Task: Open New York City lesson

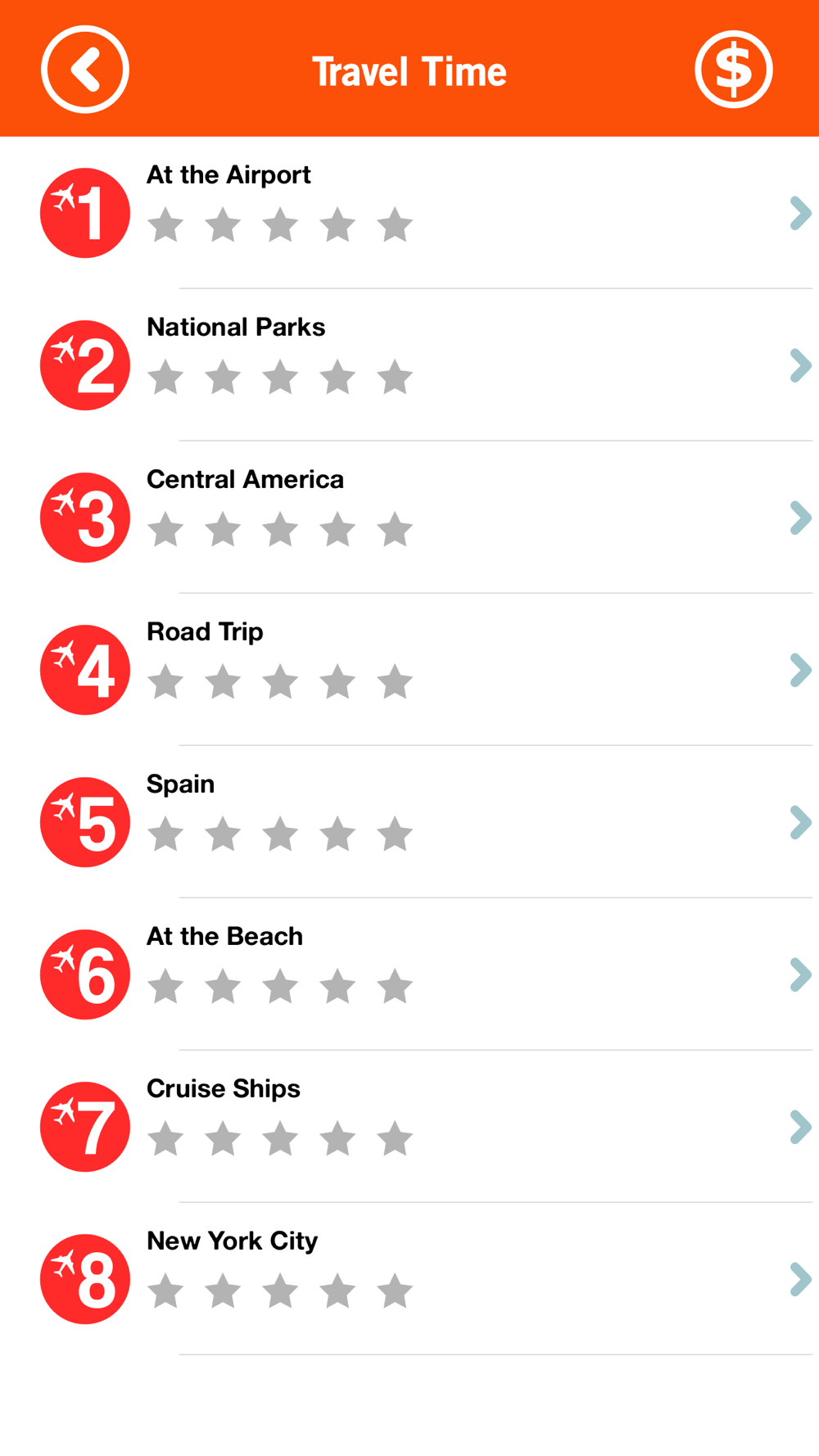Action: (409, 1279)
